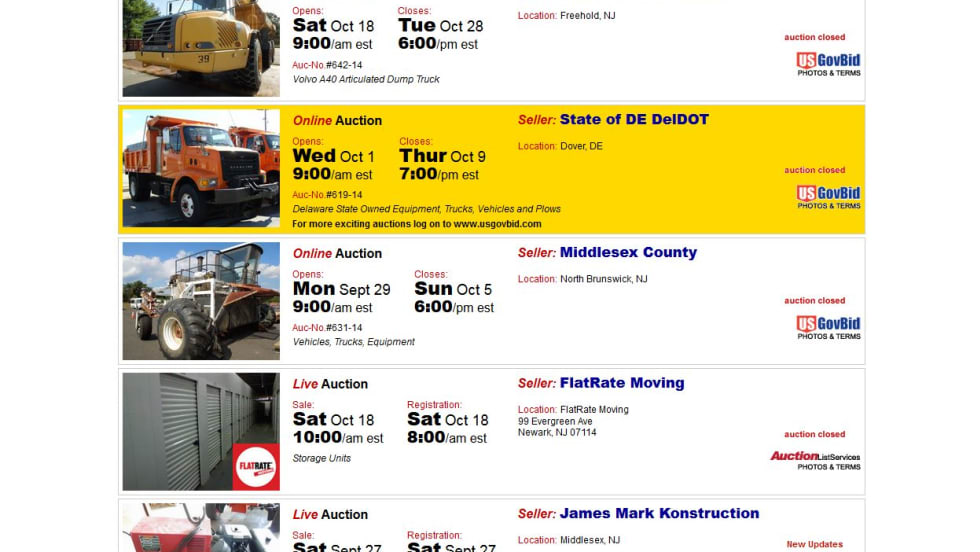Open the Volvo A40 dump truck photo
The width and height of the screenshot is (980, 552).
pos(201,46)
